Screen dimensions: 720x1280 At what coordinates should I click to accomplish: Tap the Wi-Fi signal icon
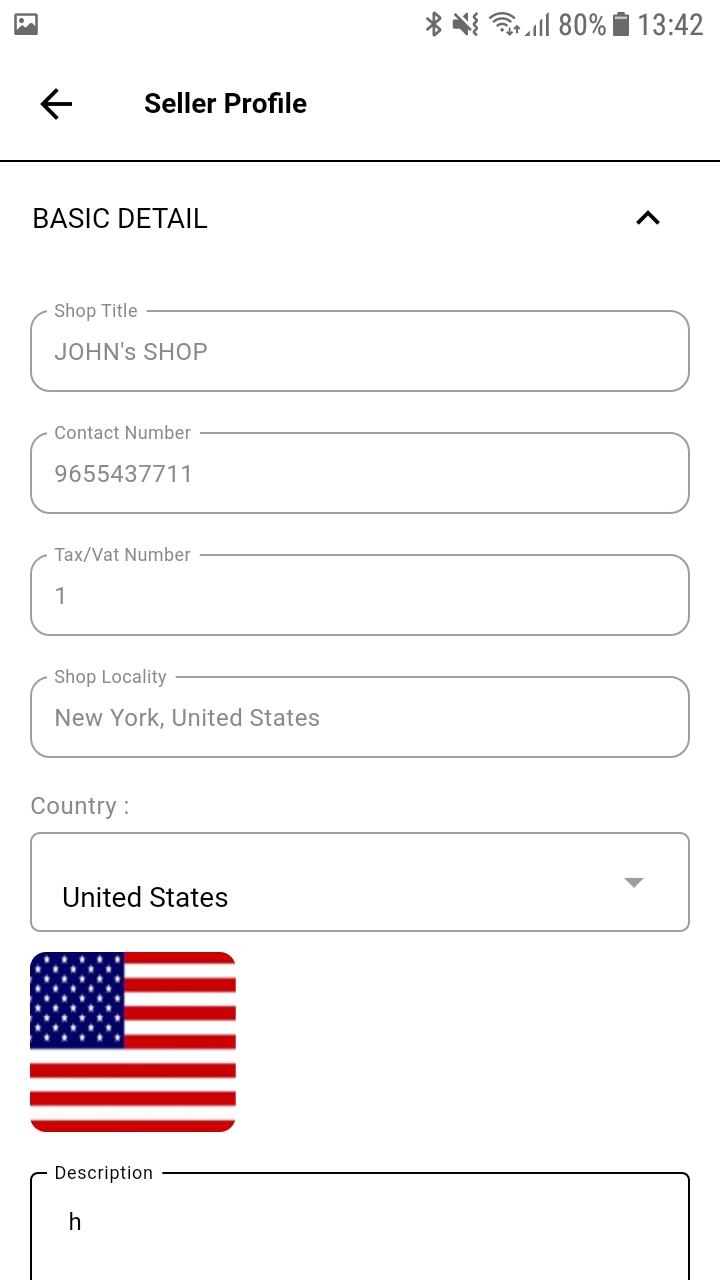point(503,25)
